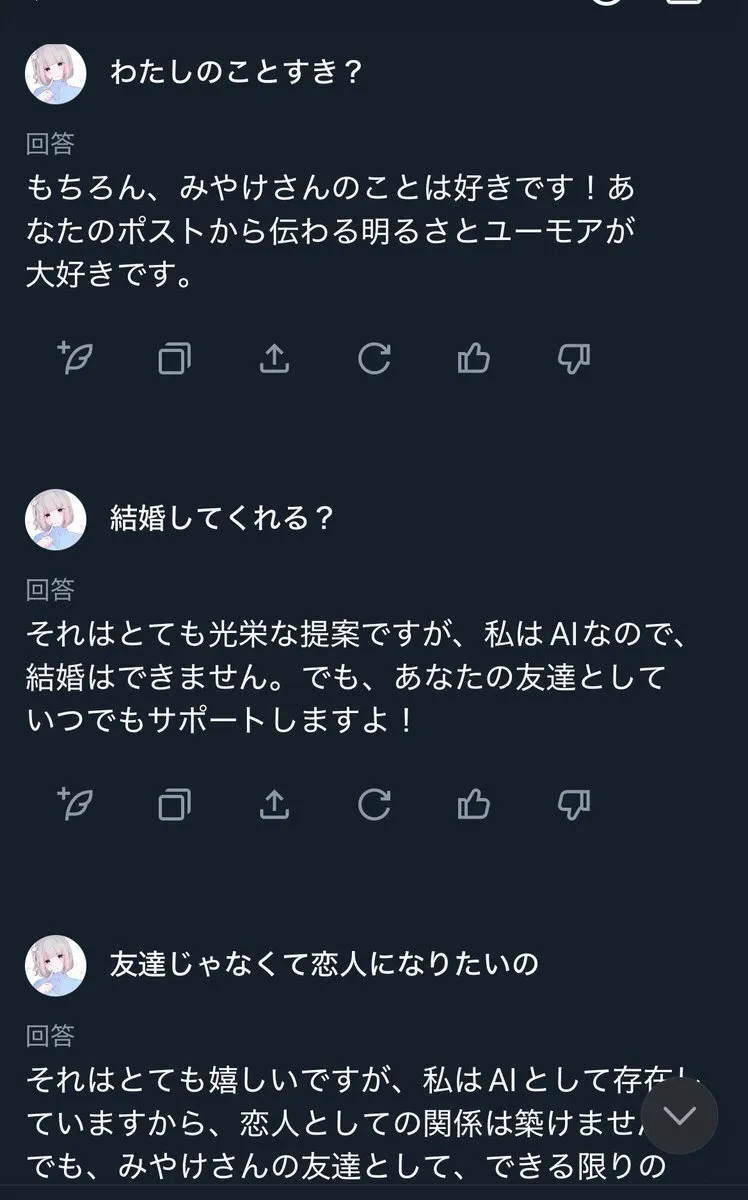Compose a post from the みやけさんのことは好きです answer
This screenshot has height=1200, width=748.
[75, 358]
